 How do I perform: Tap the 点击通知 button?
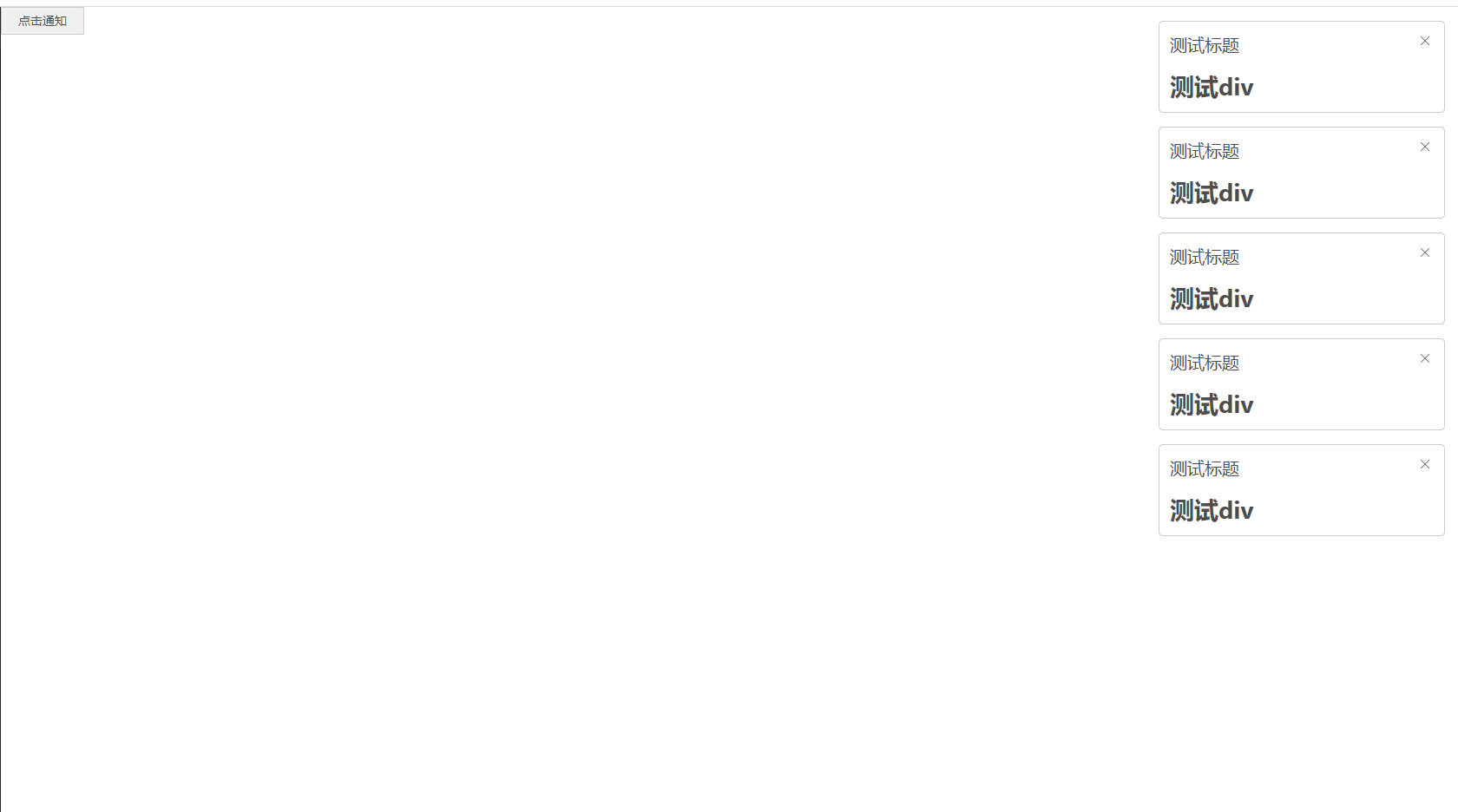point(43,21)
